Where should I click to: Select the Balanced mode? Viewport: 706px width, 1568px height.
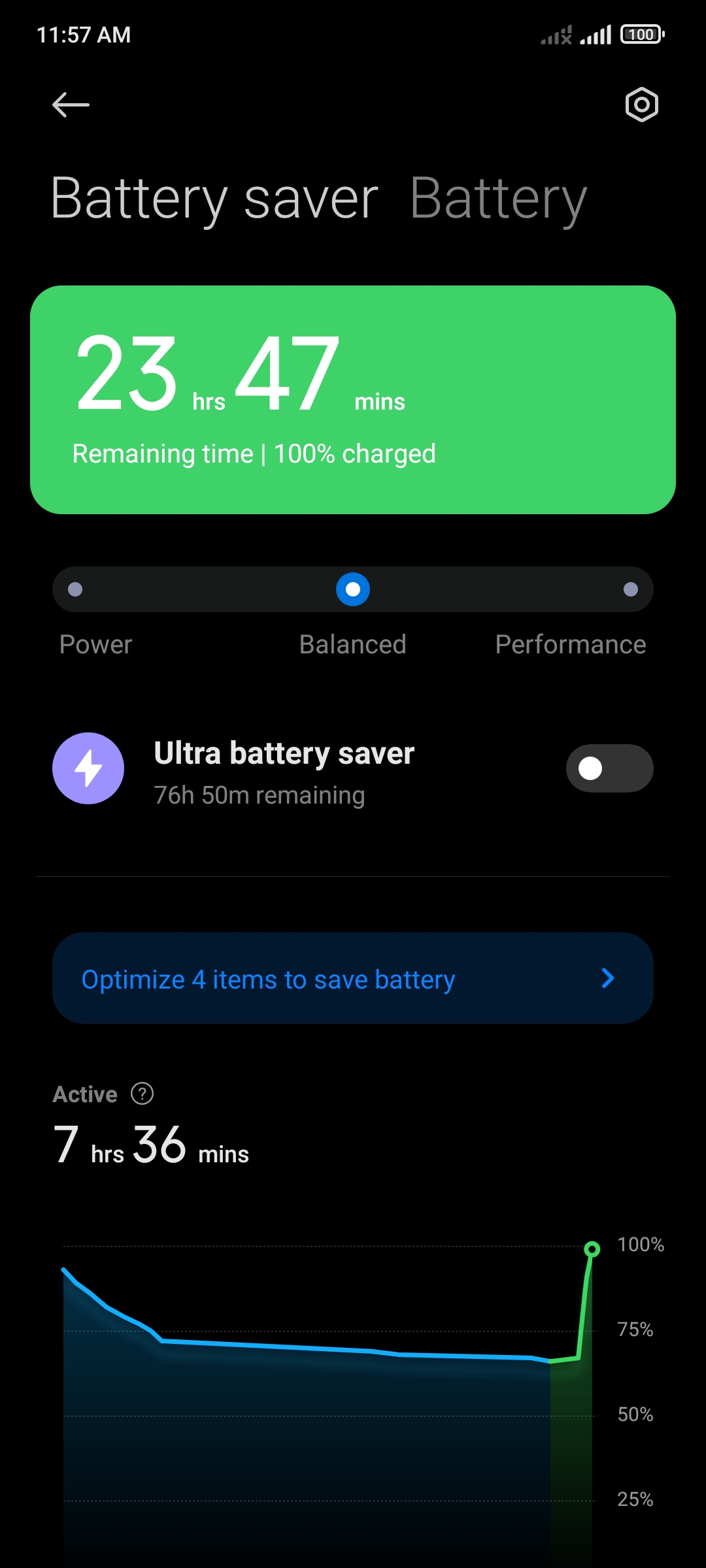353,589
